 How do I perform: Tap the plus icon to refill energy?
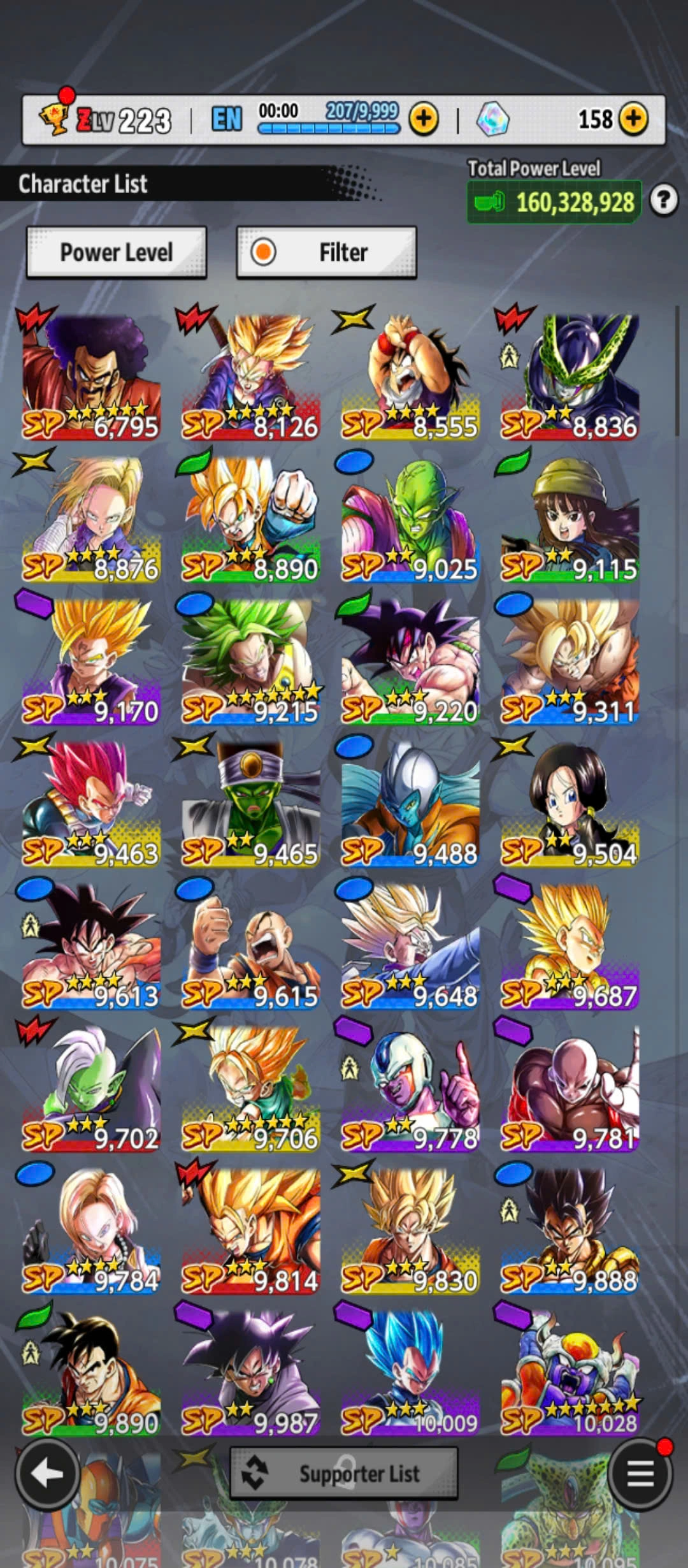(424, 119)
